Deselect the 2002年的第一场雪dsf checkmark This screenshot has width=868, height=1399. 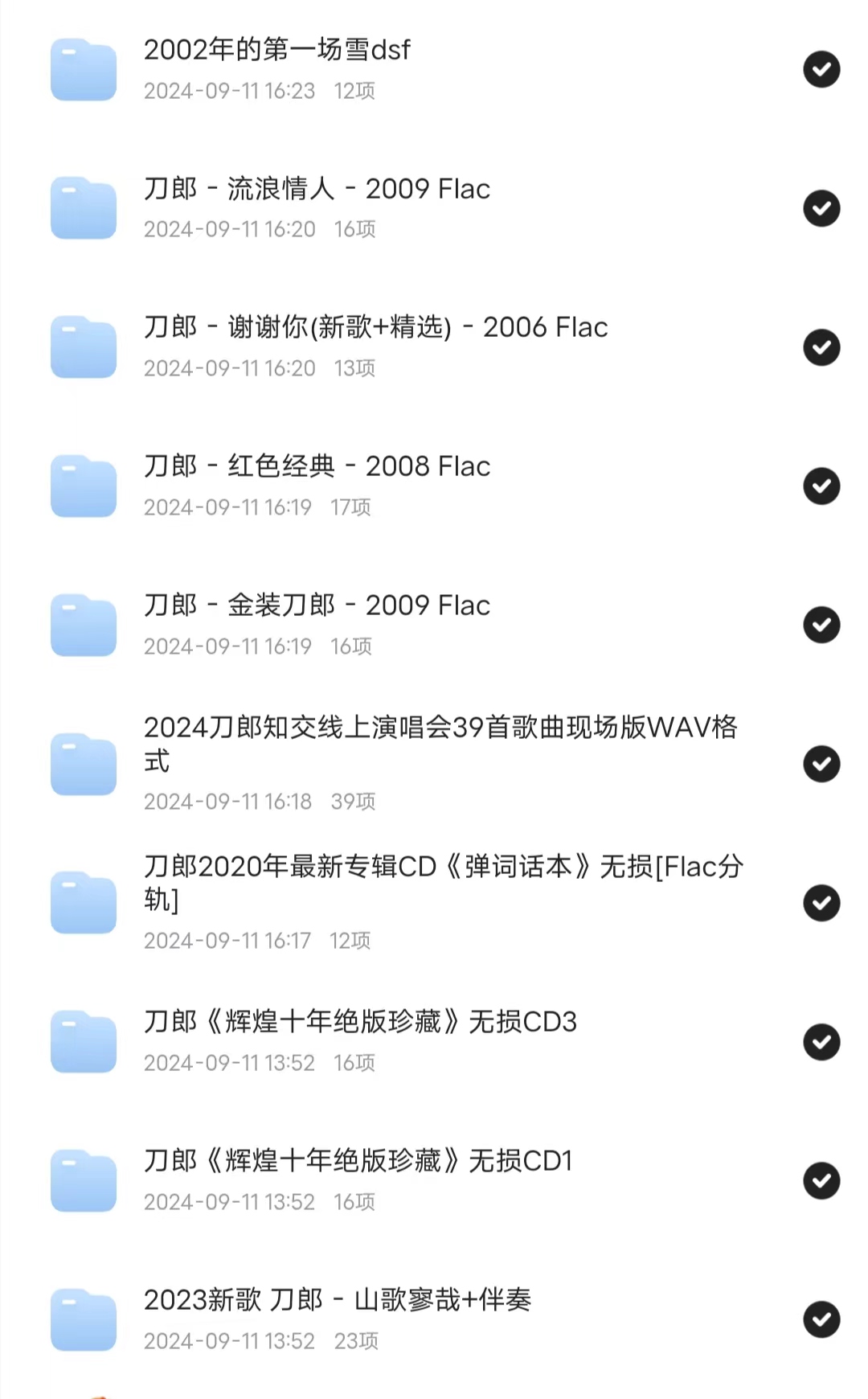tap(821, 69)
